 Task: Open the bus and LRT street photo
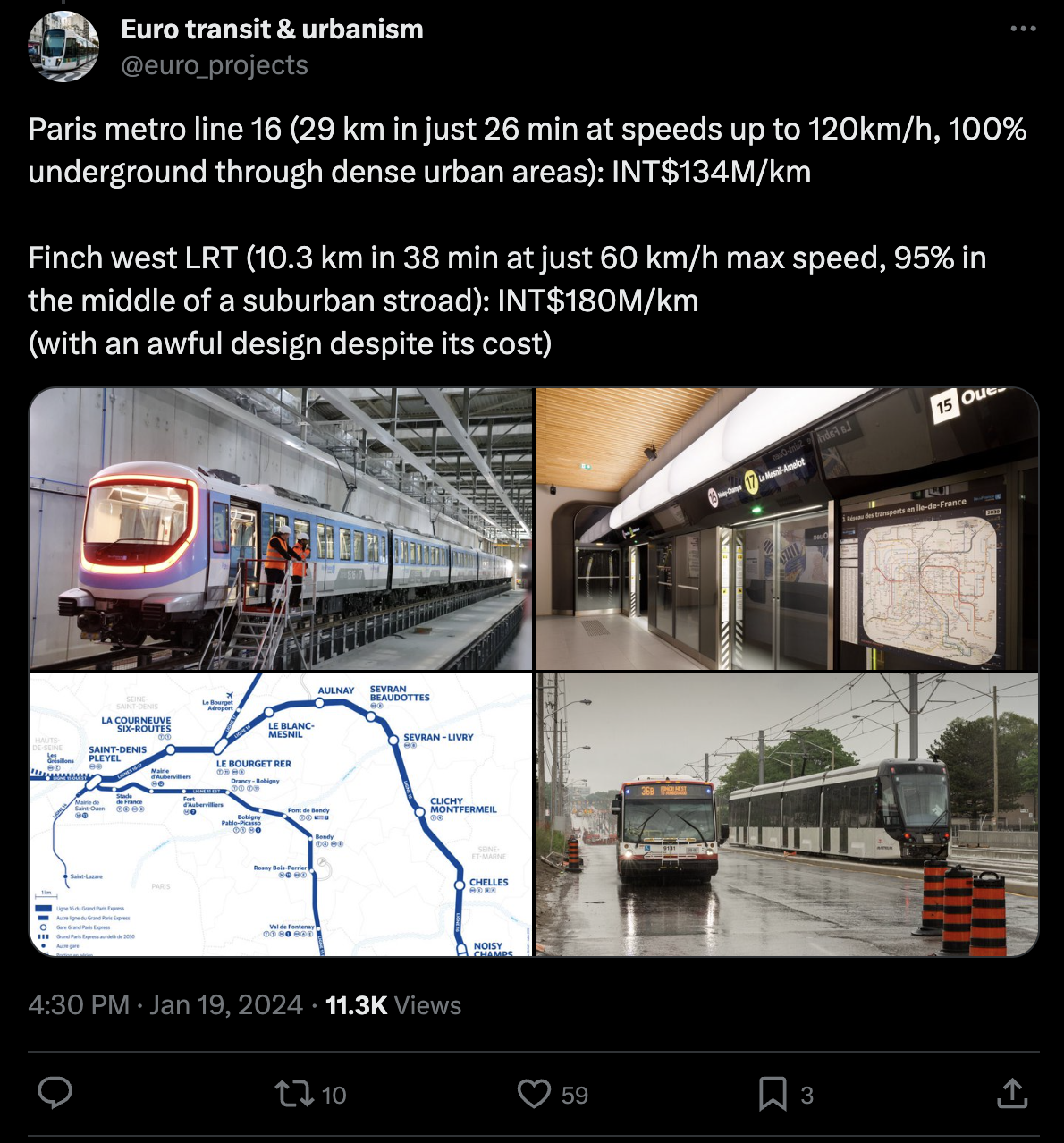(787, 815)
